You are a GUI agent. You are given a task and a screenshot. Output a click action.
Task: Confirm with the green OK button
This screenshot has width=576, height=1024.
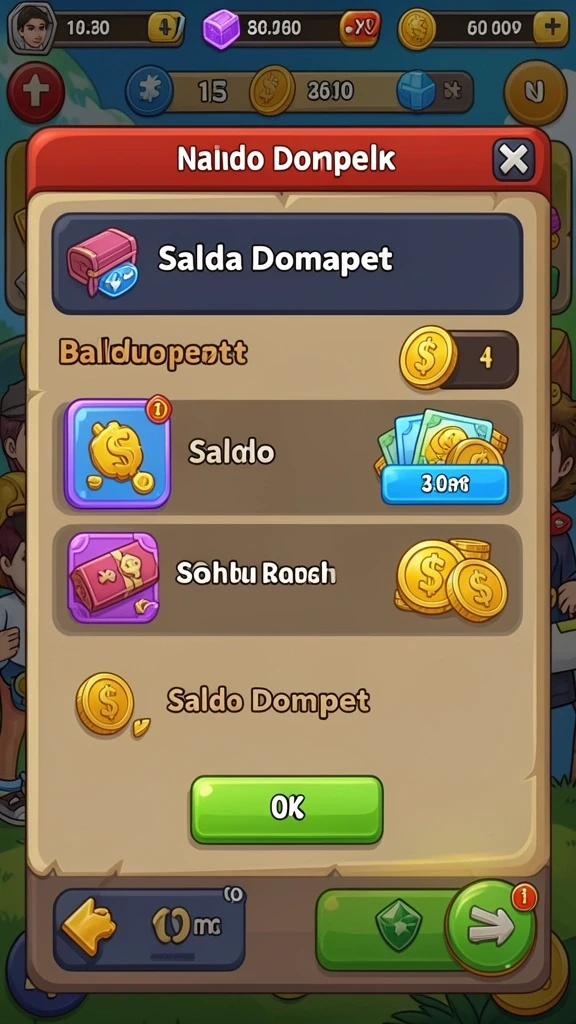[x=287, y=809]
